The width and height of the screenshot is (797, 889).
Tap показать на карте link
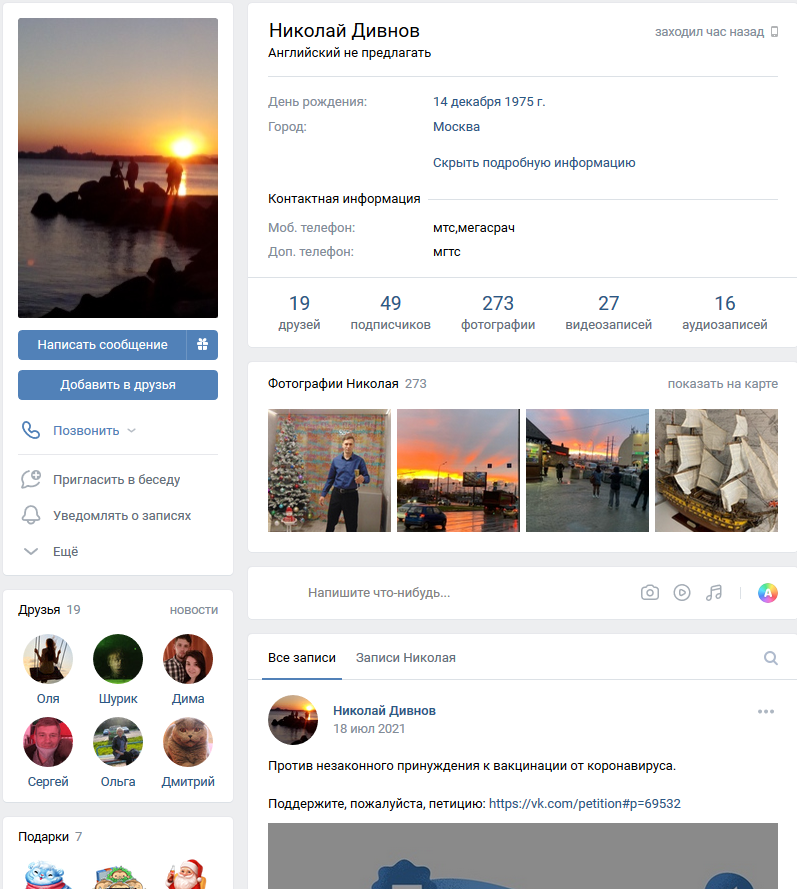[x=723, y=384]
